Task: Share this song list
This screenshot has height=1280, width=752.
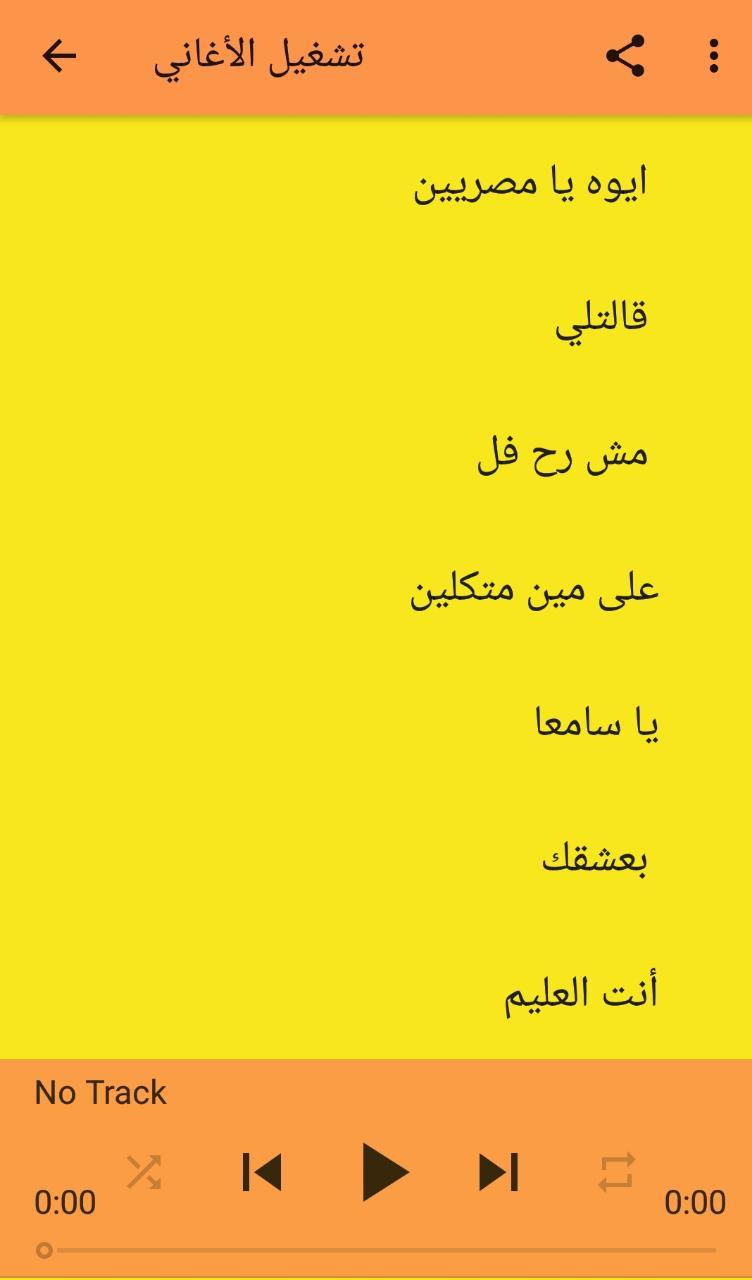Action: [626, 56]
